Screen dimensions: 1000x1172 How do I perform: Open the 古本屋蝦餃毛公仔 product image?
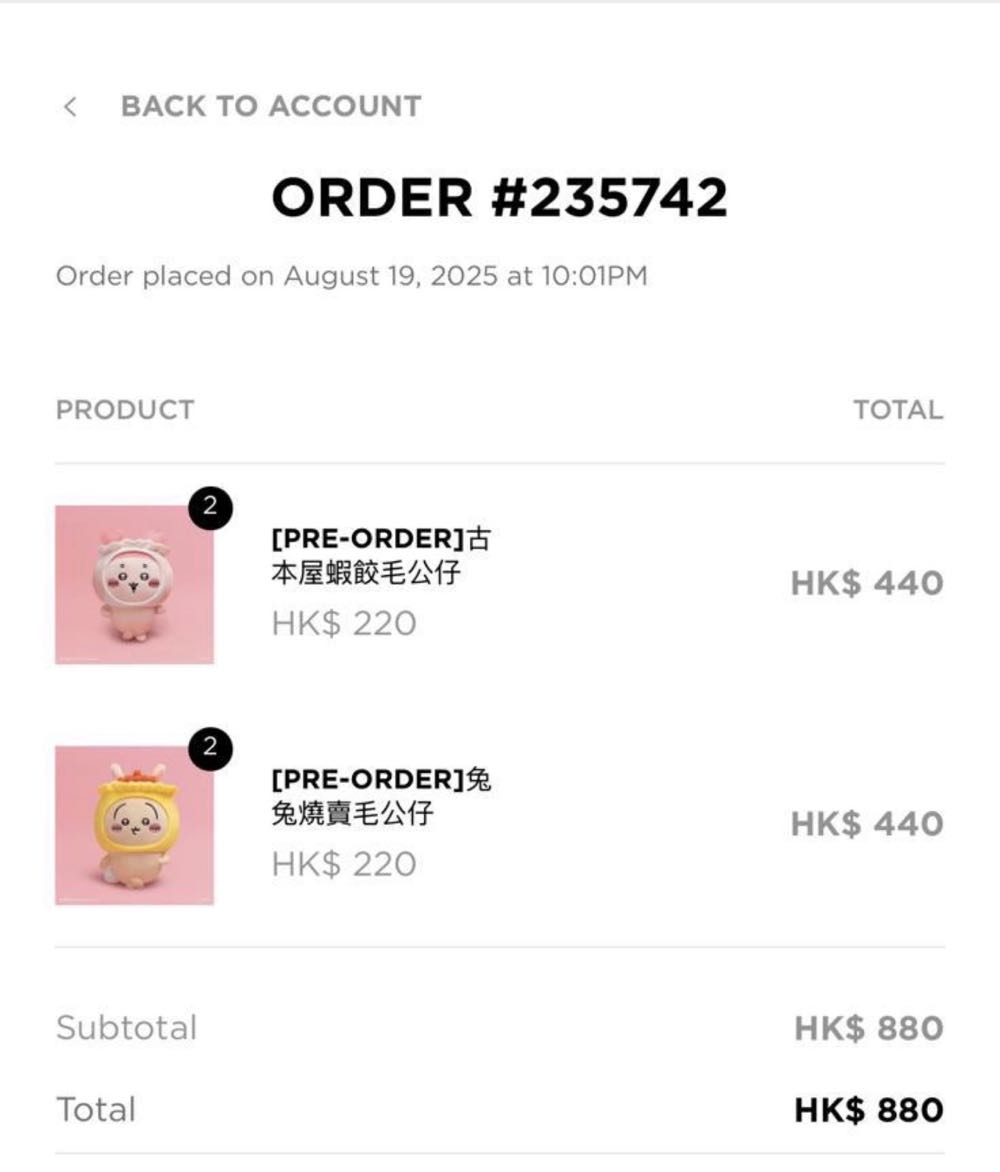coord(134,585)
